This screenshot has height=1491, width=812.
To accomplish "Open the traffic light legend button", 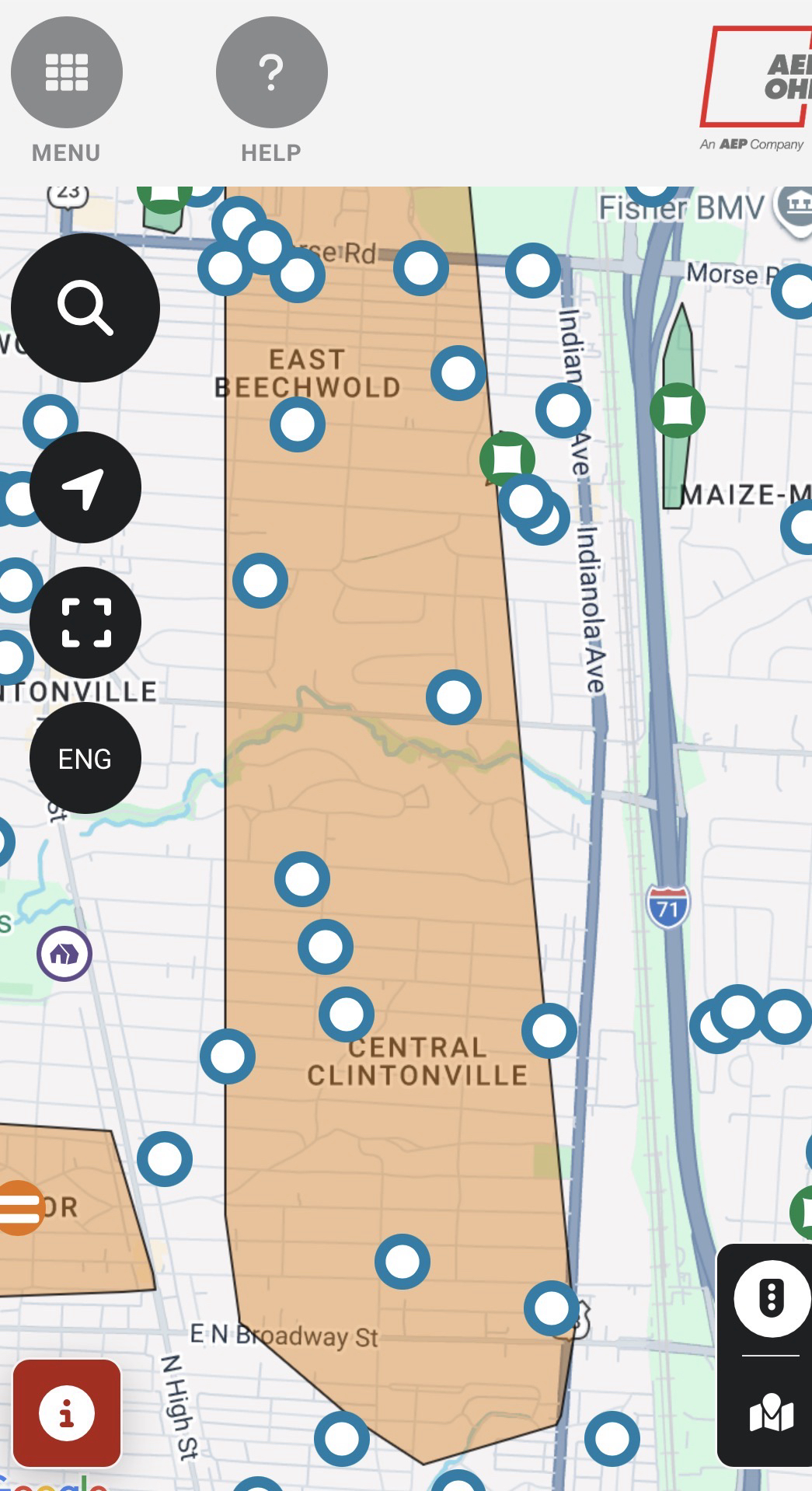I will coord(771,1297).
